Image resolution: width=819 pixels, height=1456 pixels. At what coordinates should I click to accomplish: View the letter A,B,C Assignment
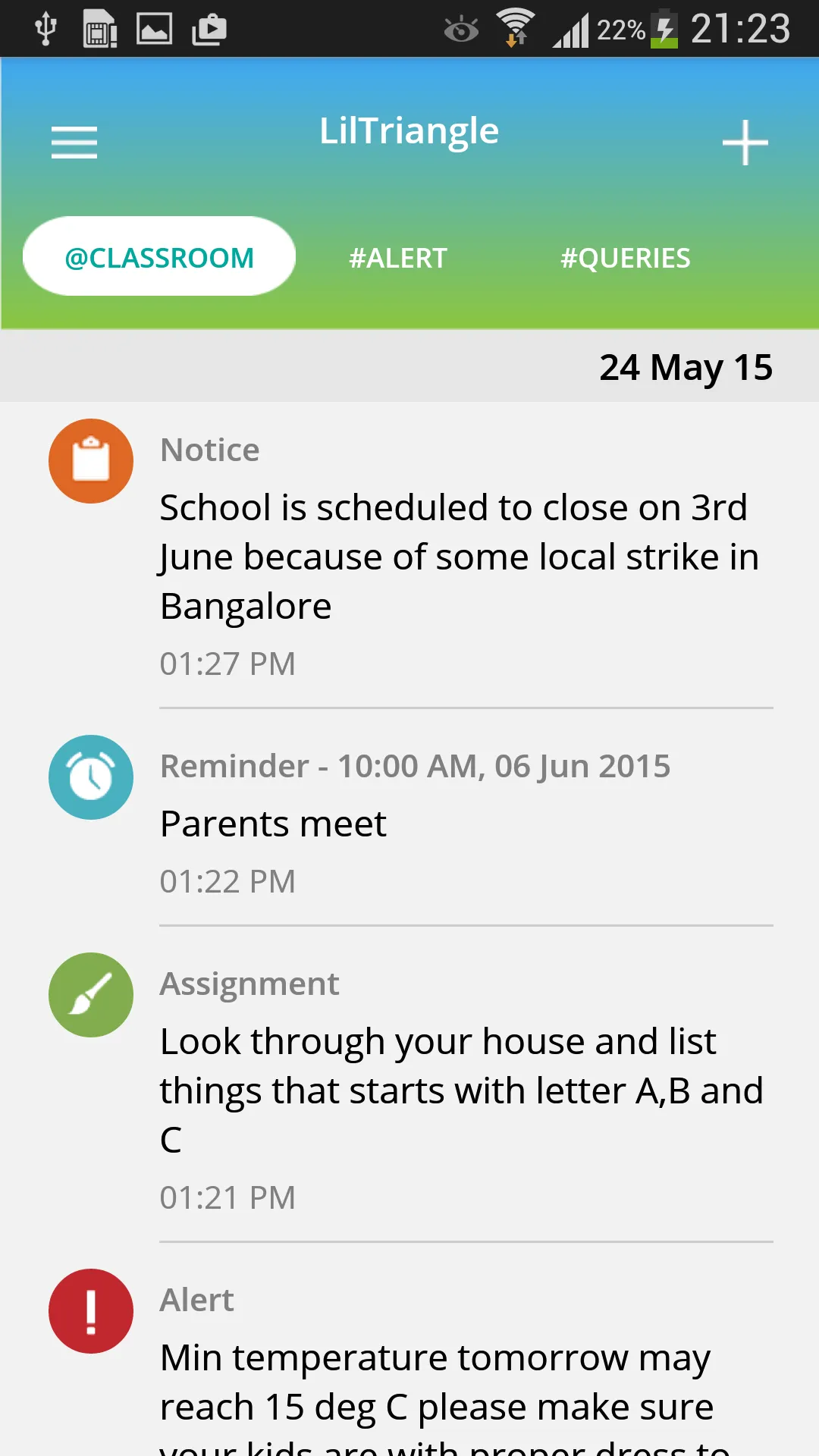coord(459,1090)
